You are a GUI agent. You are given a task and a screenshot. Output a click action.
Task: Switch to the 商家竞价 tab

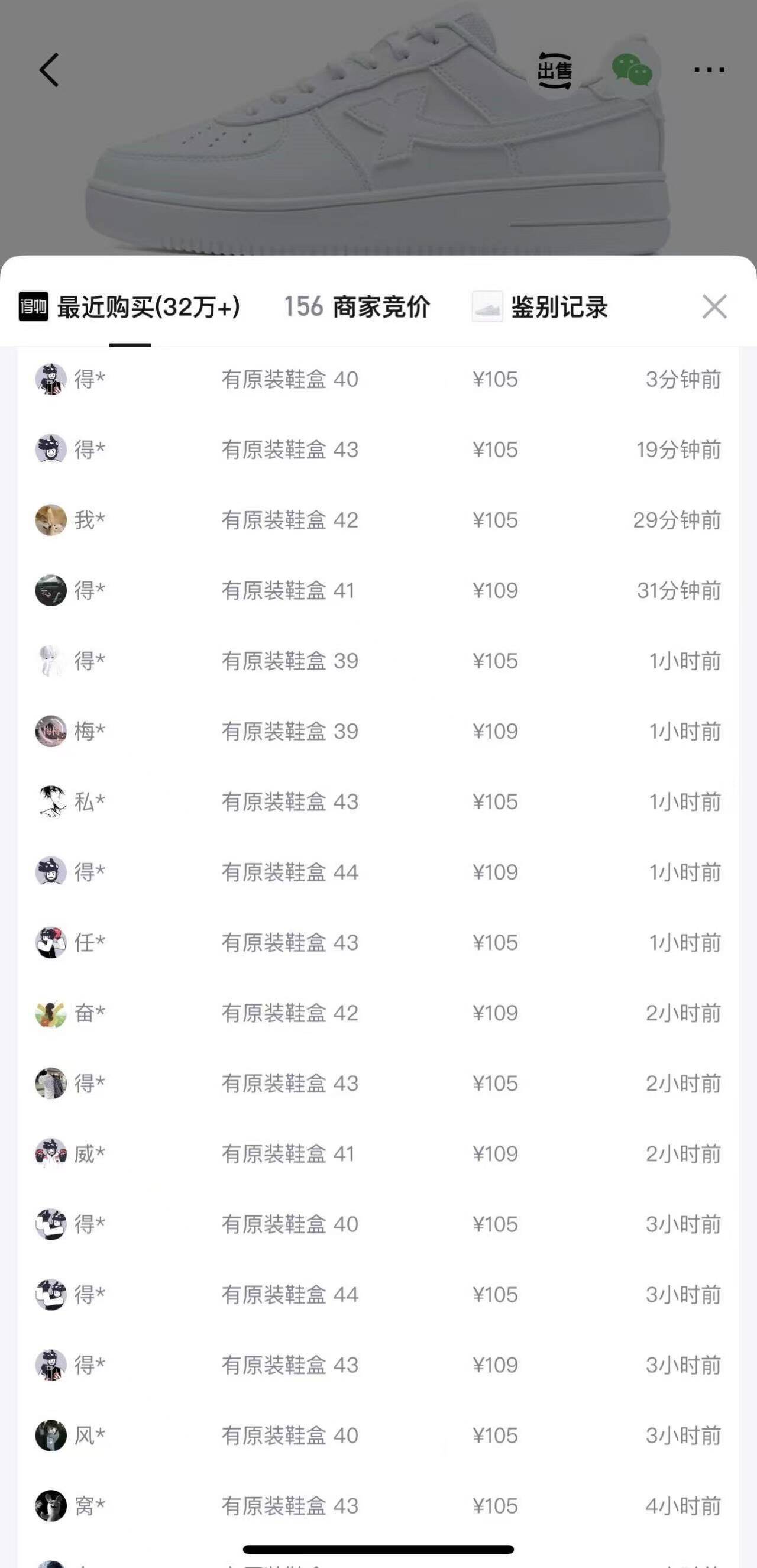pyautogui.click(x=357, y=307)
